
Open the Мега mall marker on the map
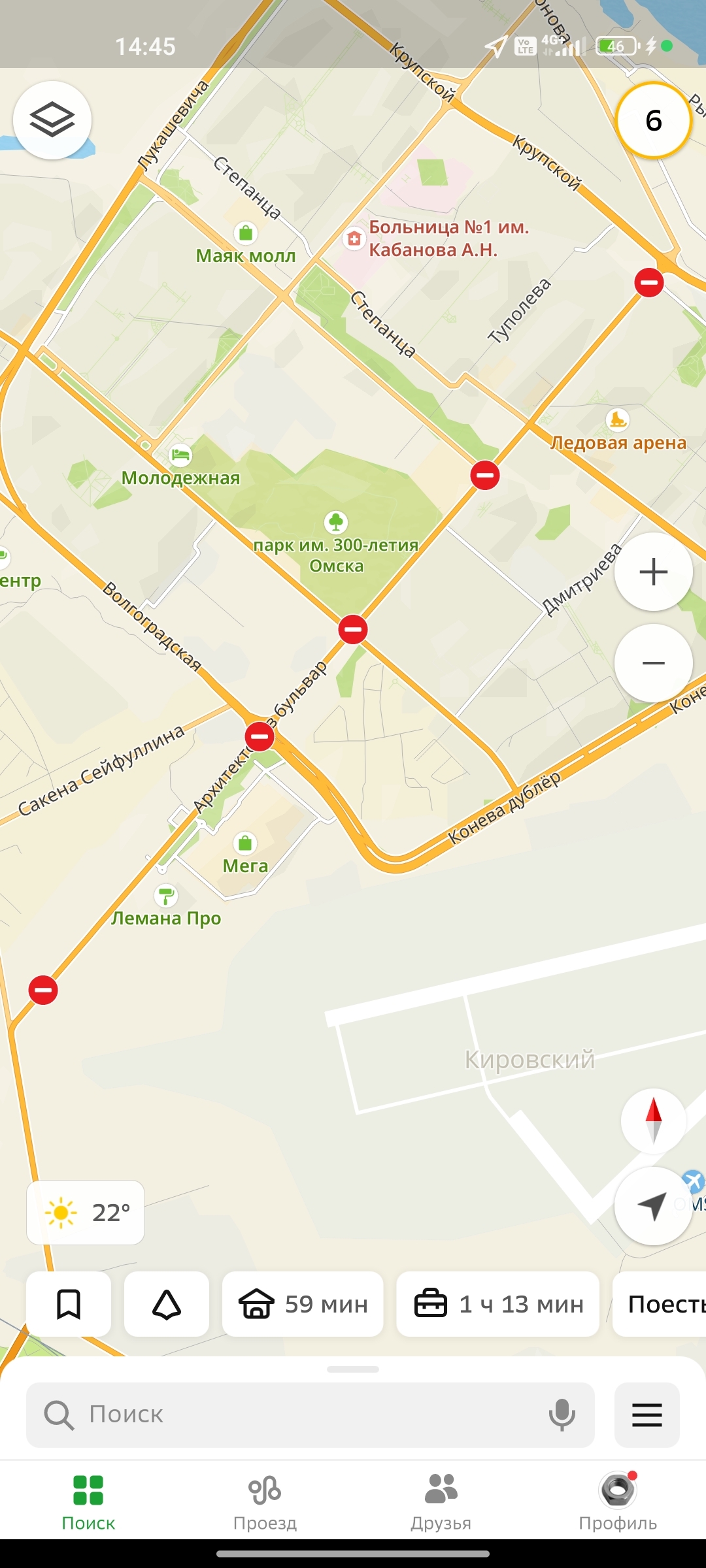click(245, 844)
